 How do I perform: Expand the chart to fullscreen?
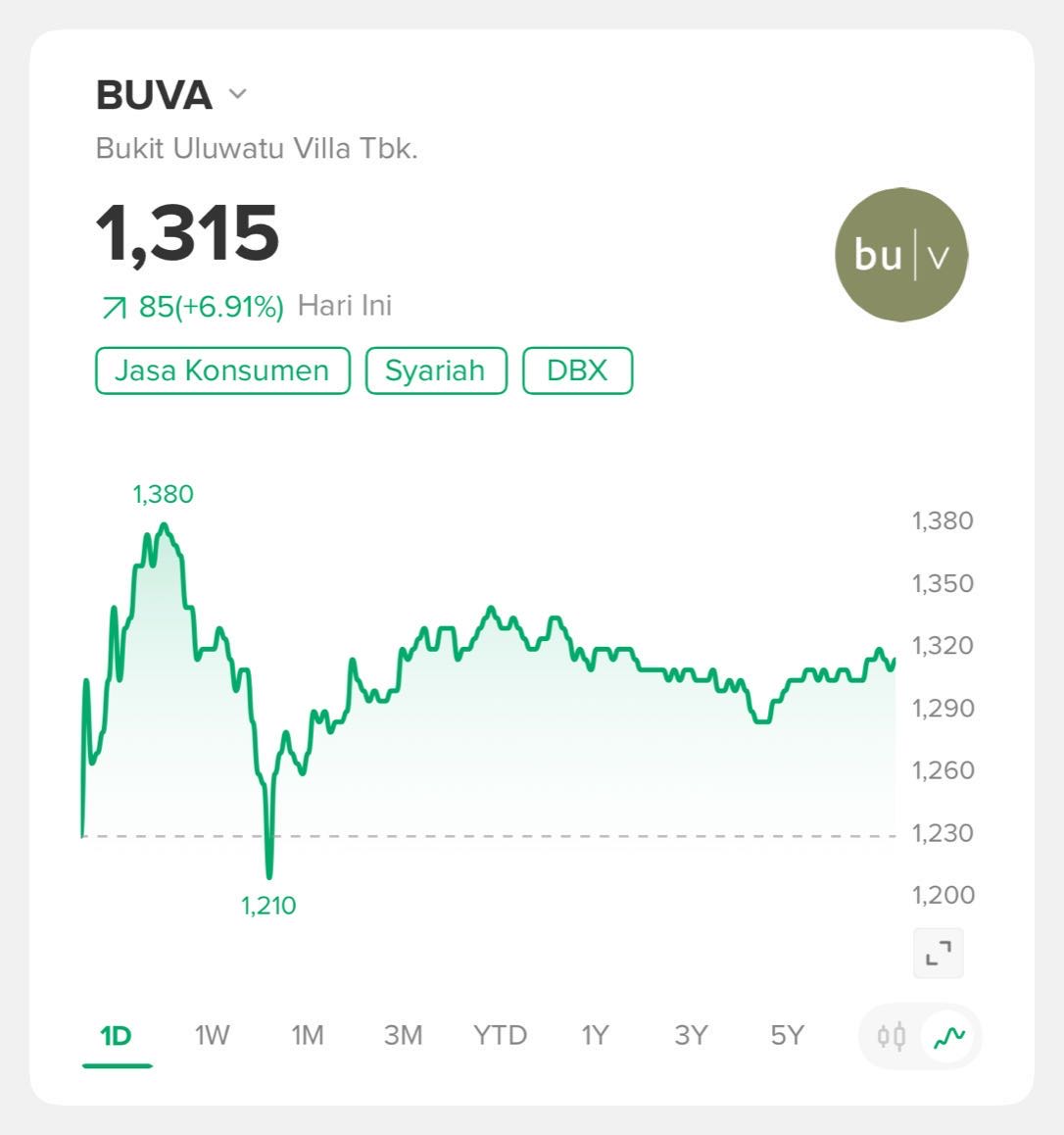[939, 953]
